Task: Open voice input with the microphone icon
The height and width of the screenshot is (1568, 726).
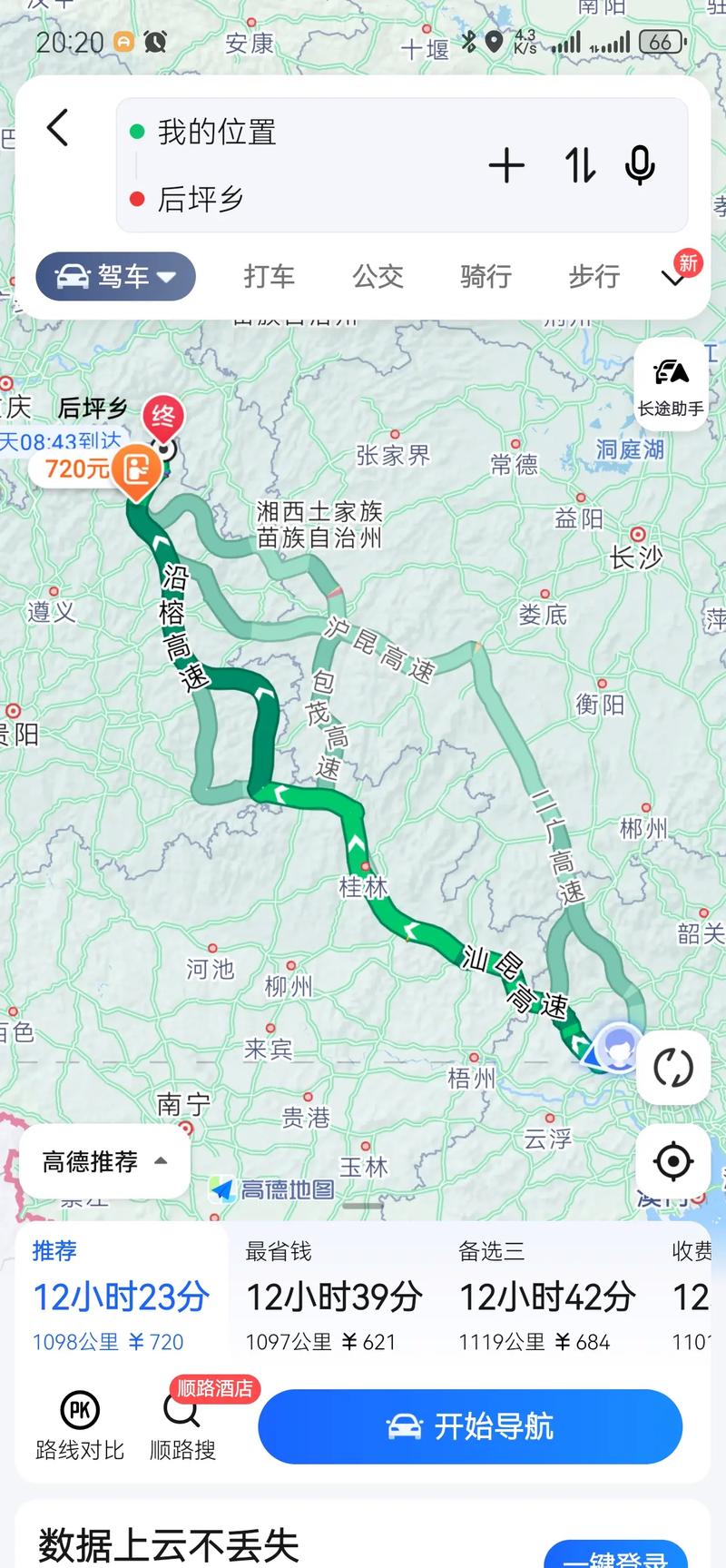Action: 641,165
